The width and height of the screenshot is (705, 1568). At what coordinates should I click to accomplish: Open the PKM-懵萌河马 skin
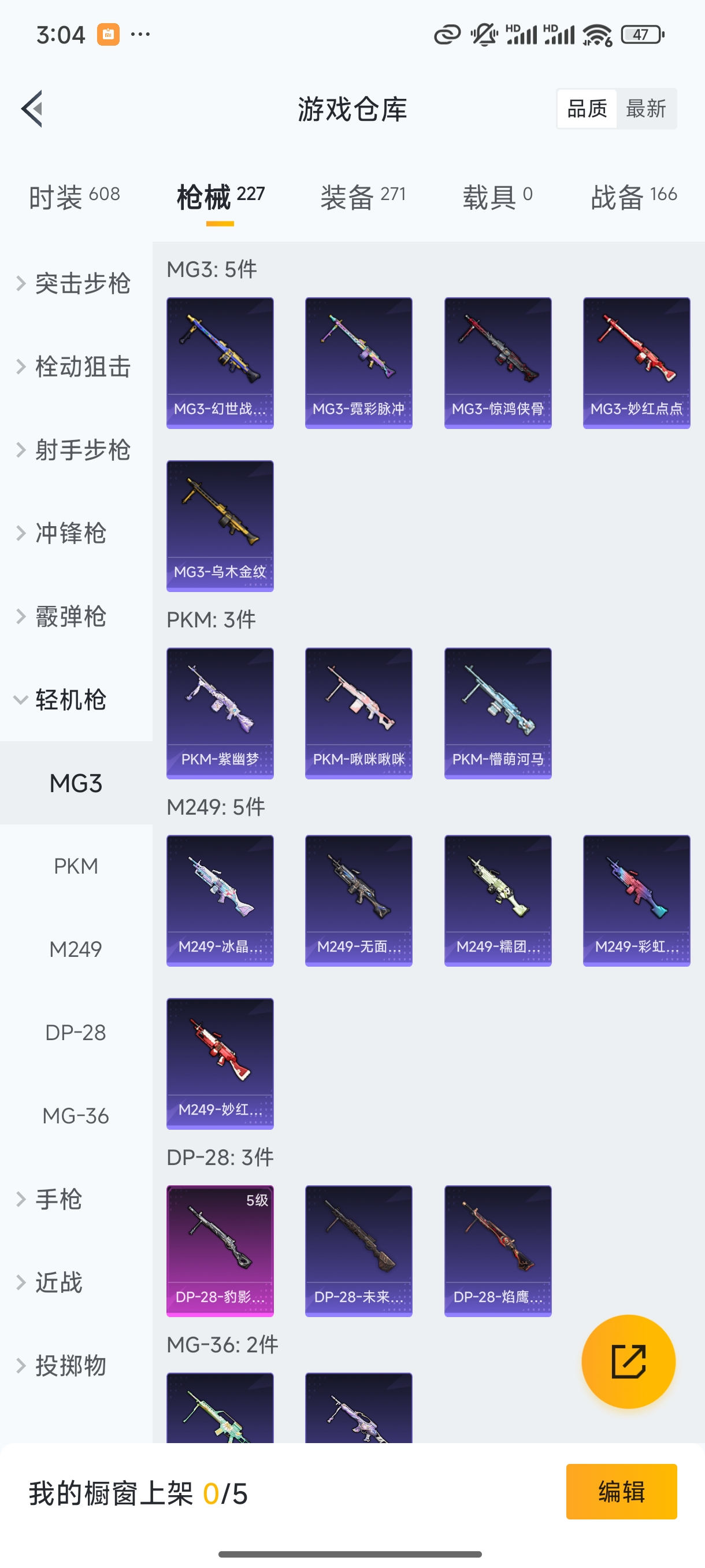pyautogui.click(x=498, y=713)
